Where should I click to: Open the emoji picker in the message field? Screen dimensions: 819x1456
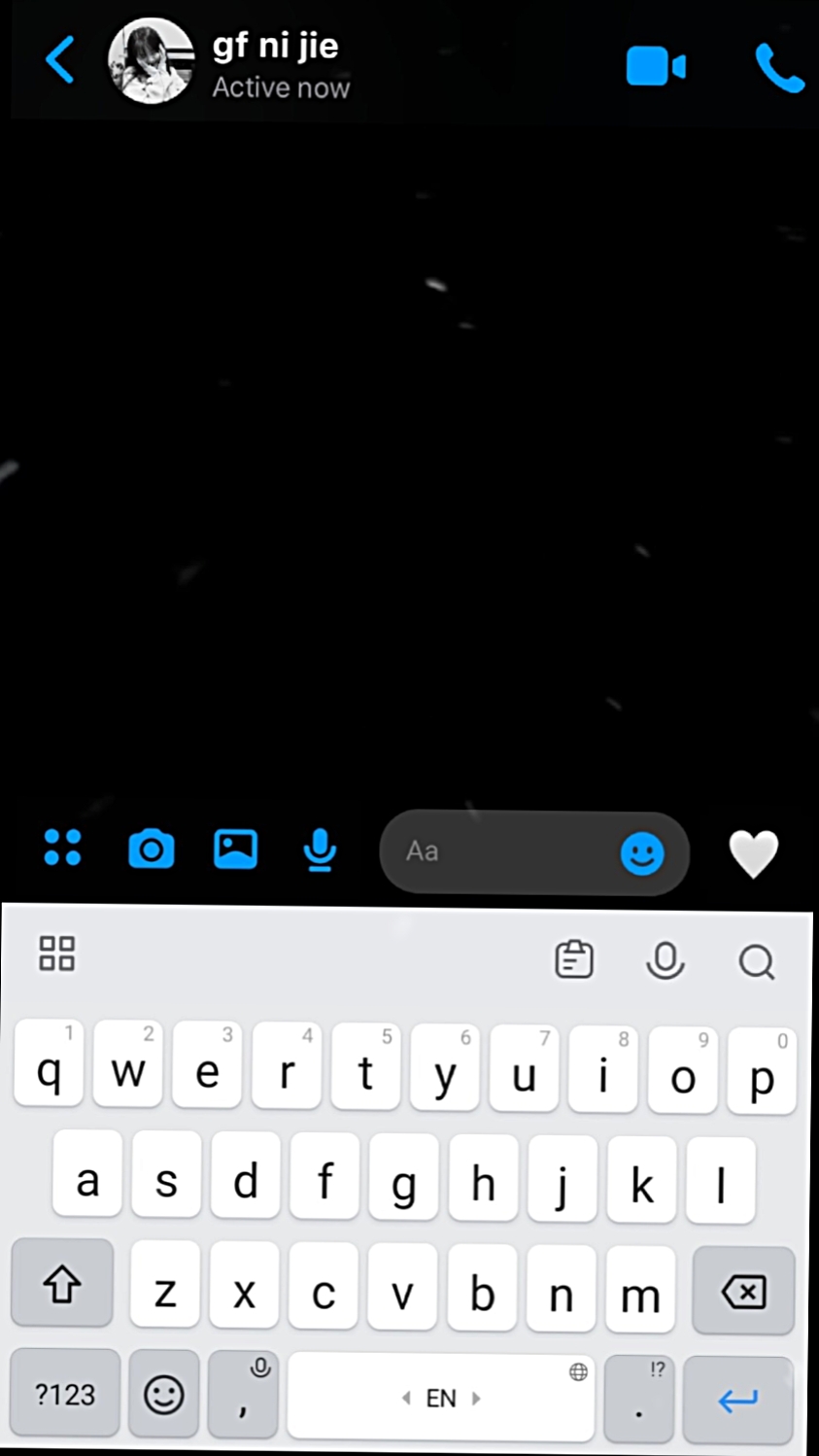pyautogui.click(x=642, y=853)
